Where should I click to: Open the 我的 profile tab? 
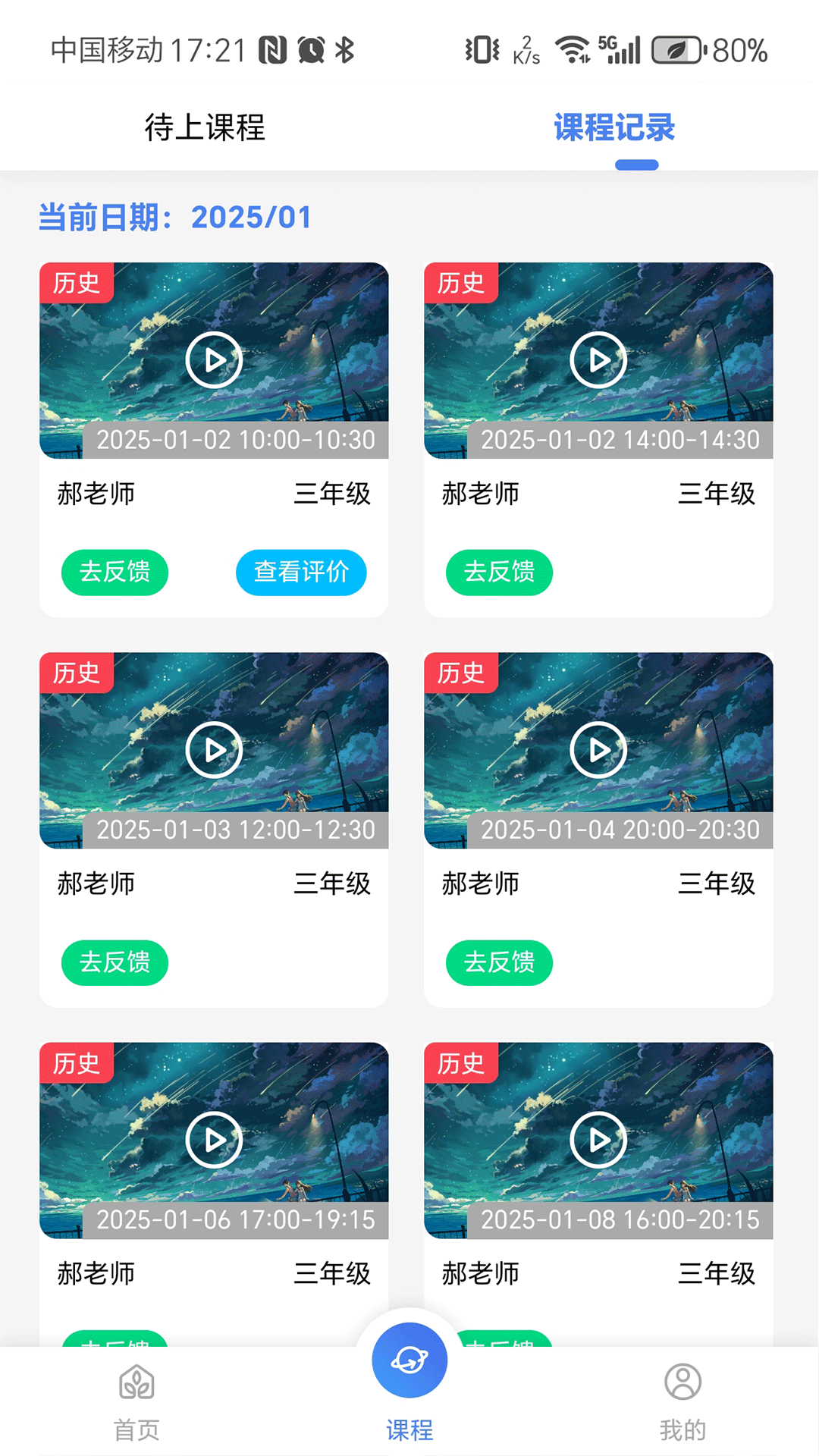(682, 1401)
